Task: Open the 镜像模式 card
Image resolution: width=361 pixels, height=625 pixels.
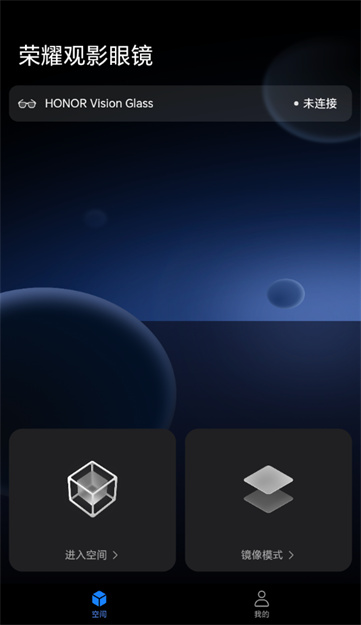Action: [x=269, y=500]
